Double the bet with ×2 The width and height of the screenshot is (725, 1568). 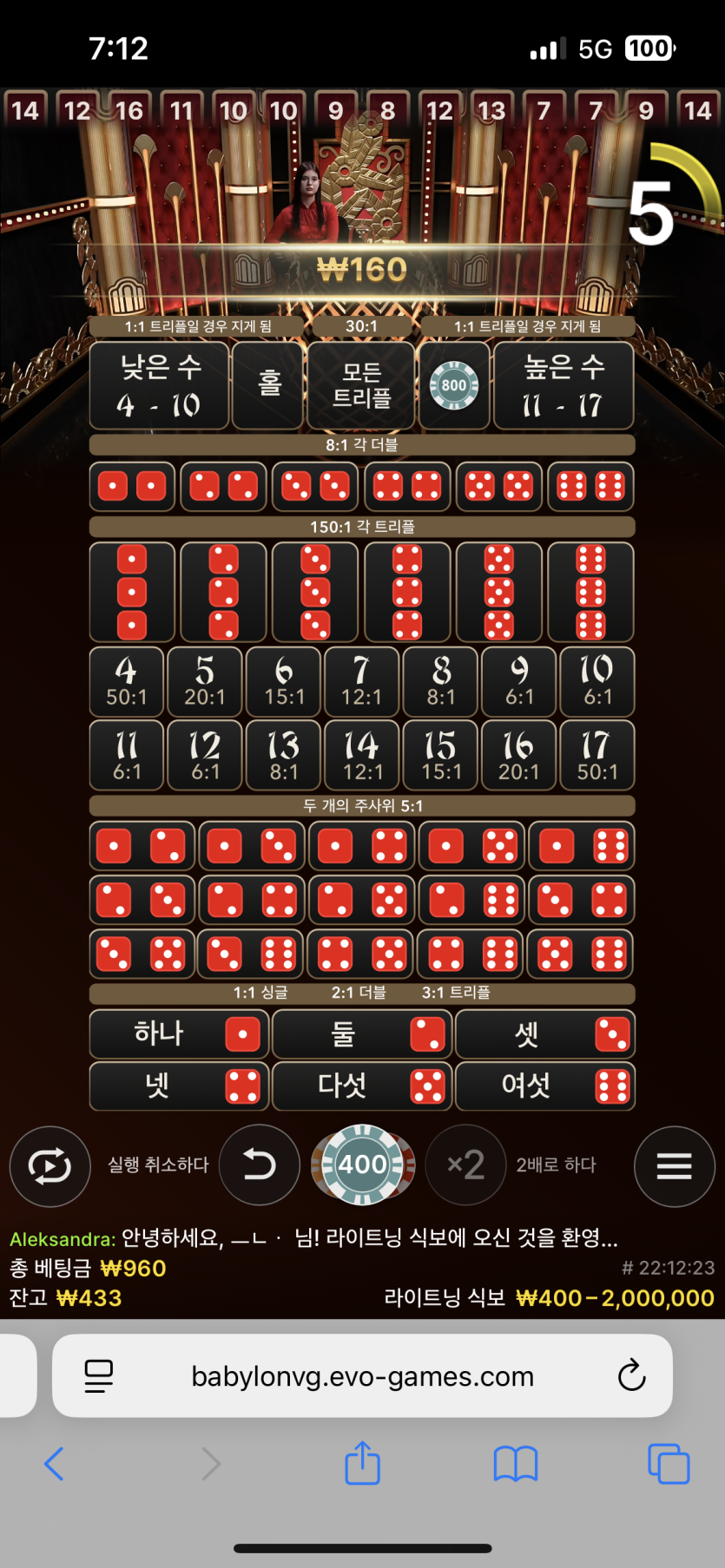(x=465, y=1165)
